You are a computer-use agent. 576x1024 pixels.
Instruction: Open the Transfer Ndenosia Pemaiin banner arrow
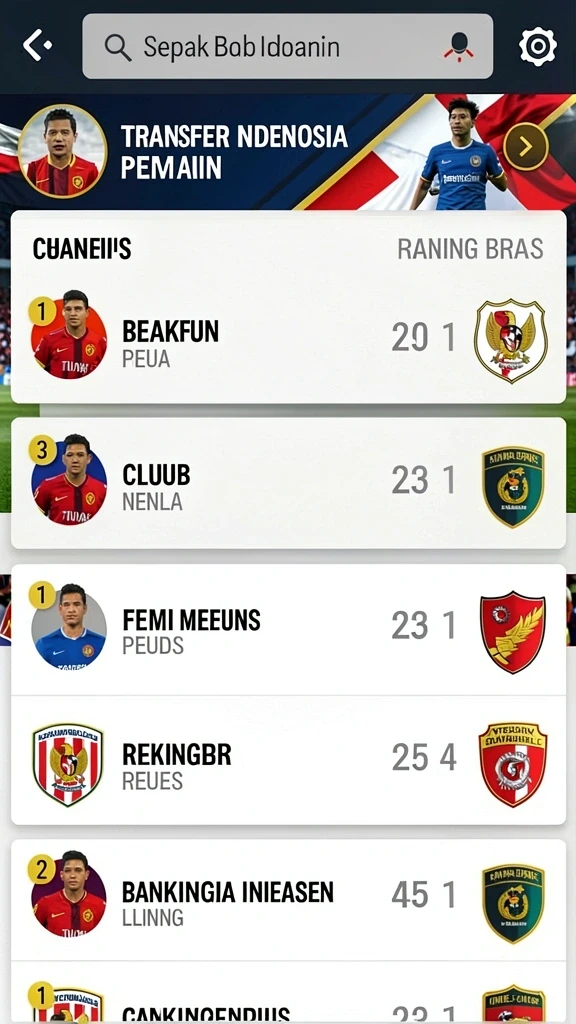coord(525,148)
